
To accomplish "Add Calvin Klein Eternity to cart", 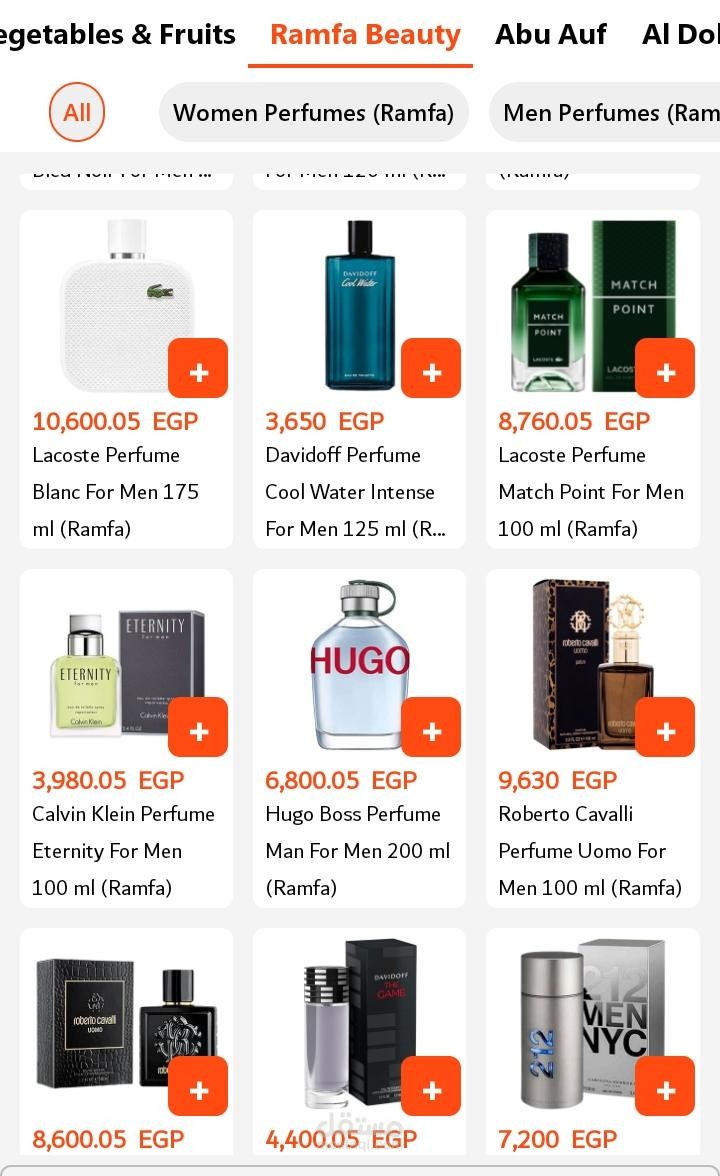I will 198,727.
